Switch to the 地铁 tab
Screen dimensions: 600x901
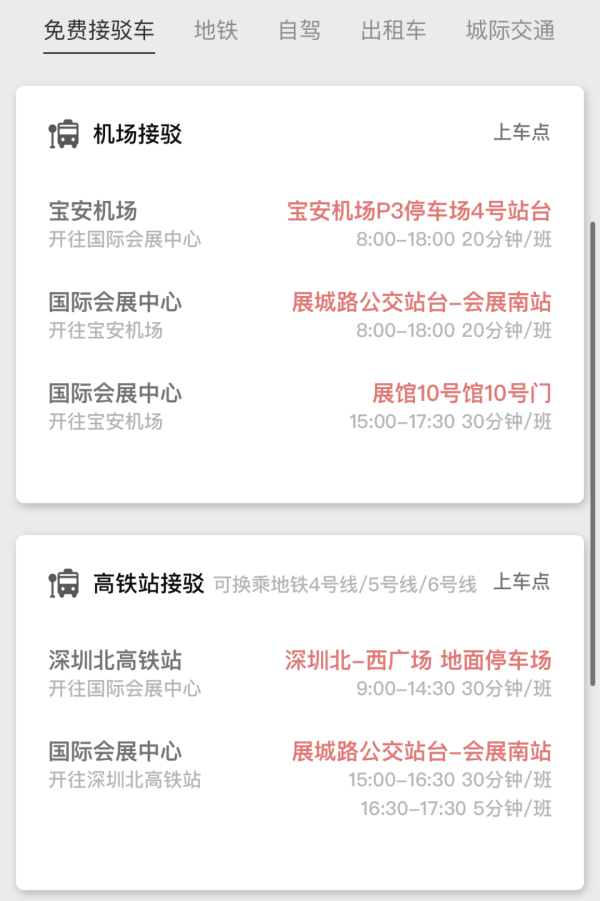[216, 30]
